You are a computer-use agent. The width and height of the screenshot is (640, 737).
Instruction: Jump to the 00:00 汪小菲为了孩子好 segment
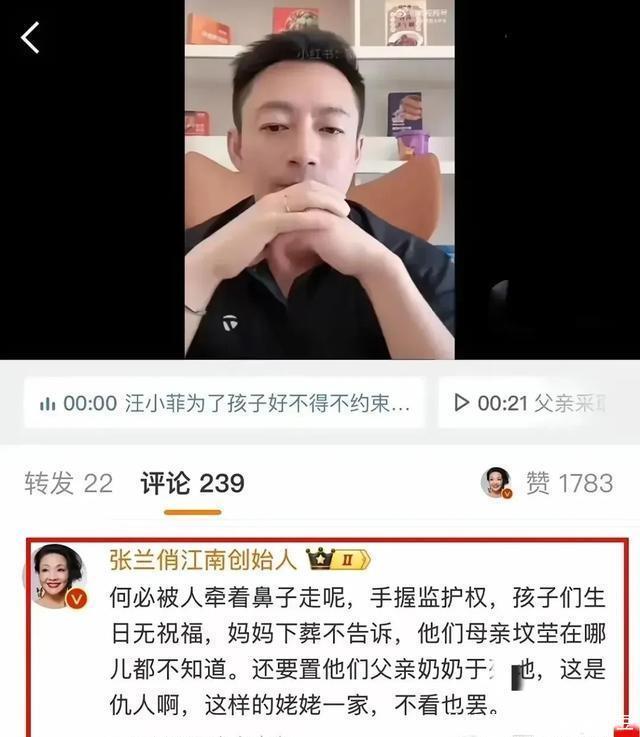tap(224, 403)
